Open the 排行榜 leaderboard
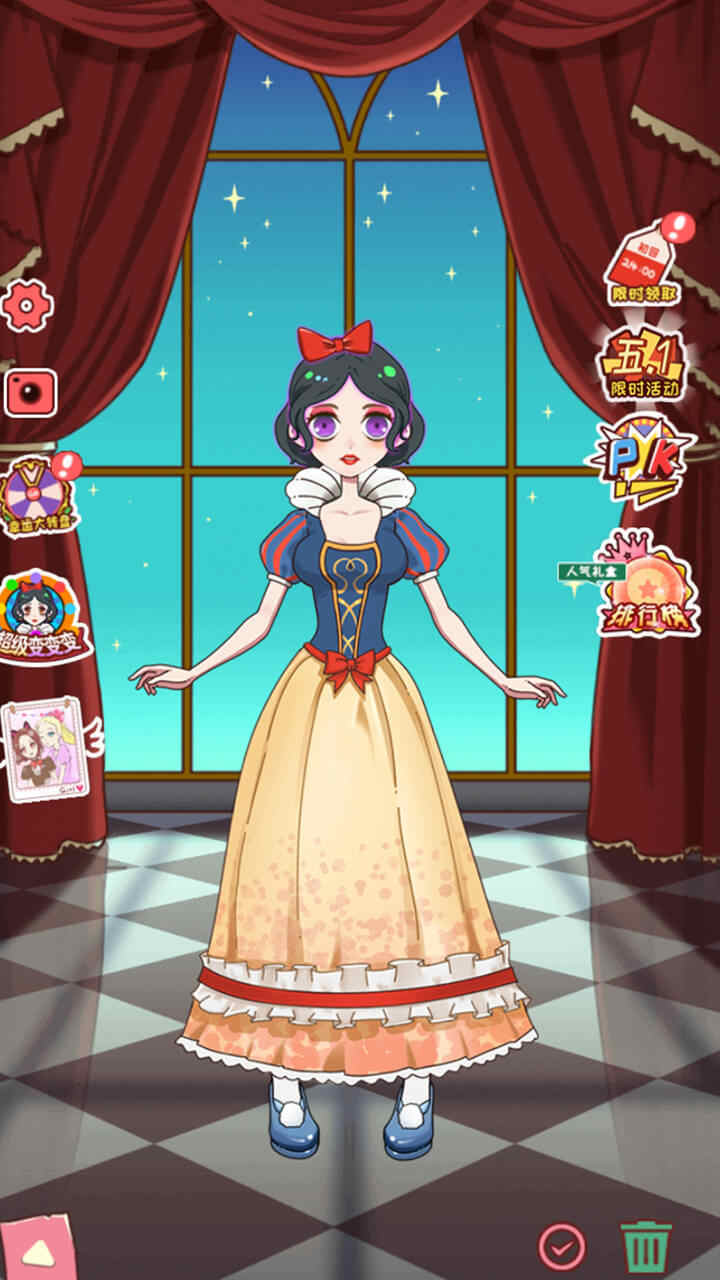 point(648,586)
